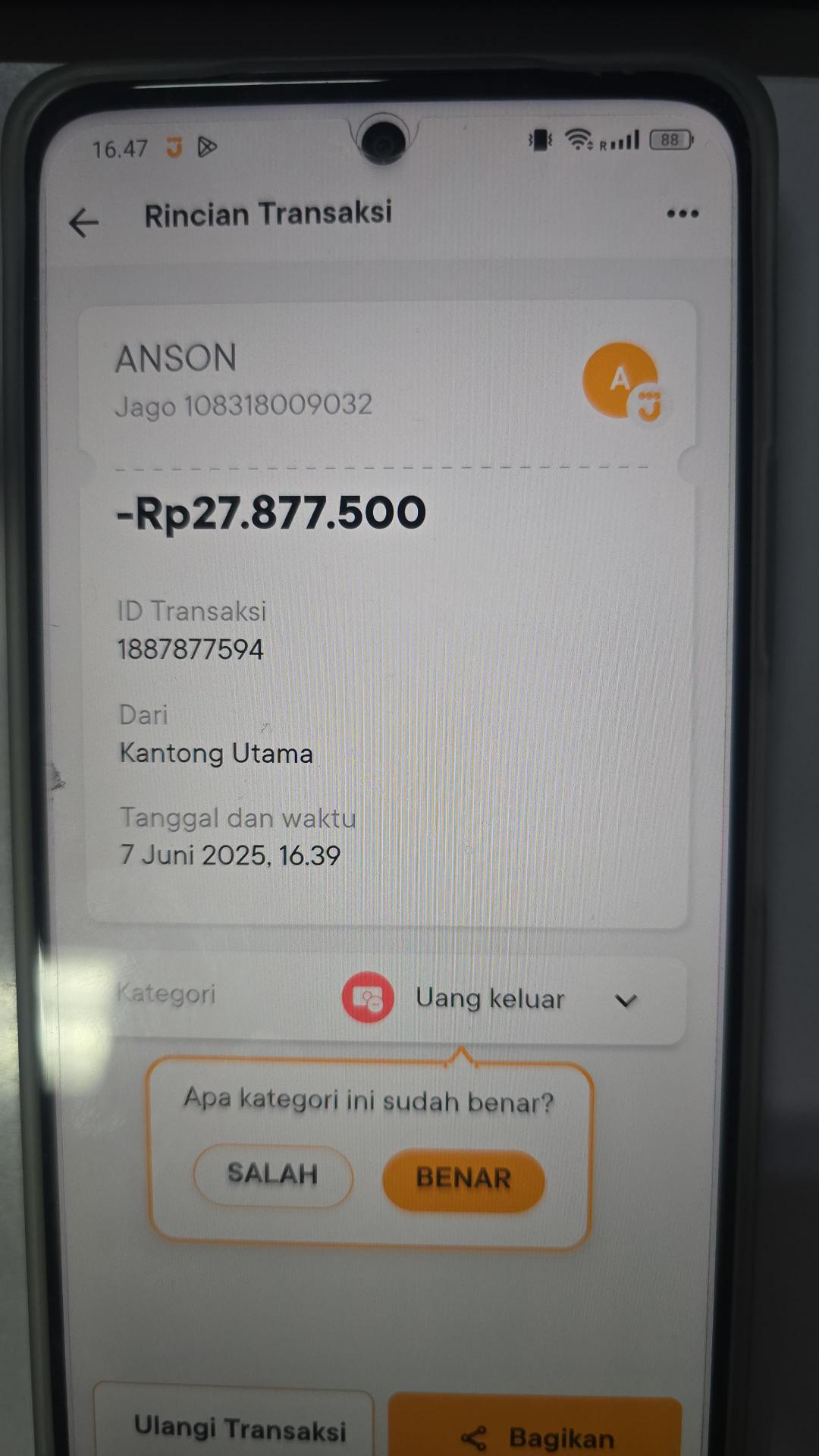Open the three-dot overflow menu
The height and width of the screenshot is (1456, 819).
tap(682, 214)
